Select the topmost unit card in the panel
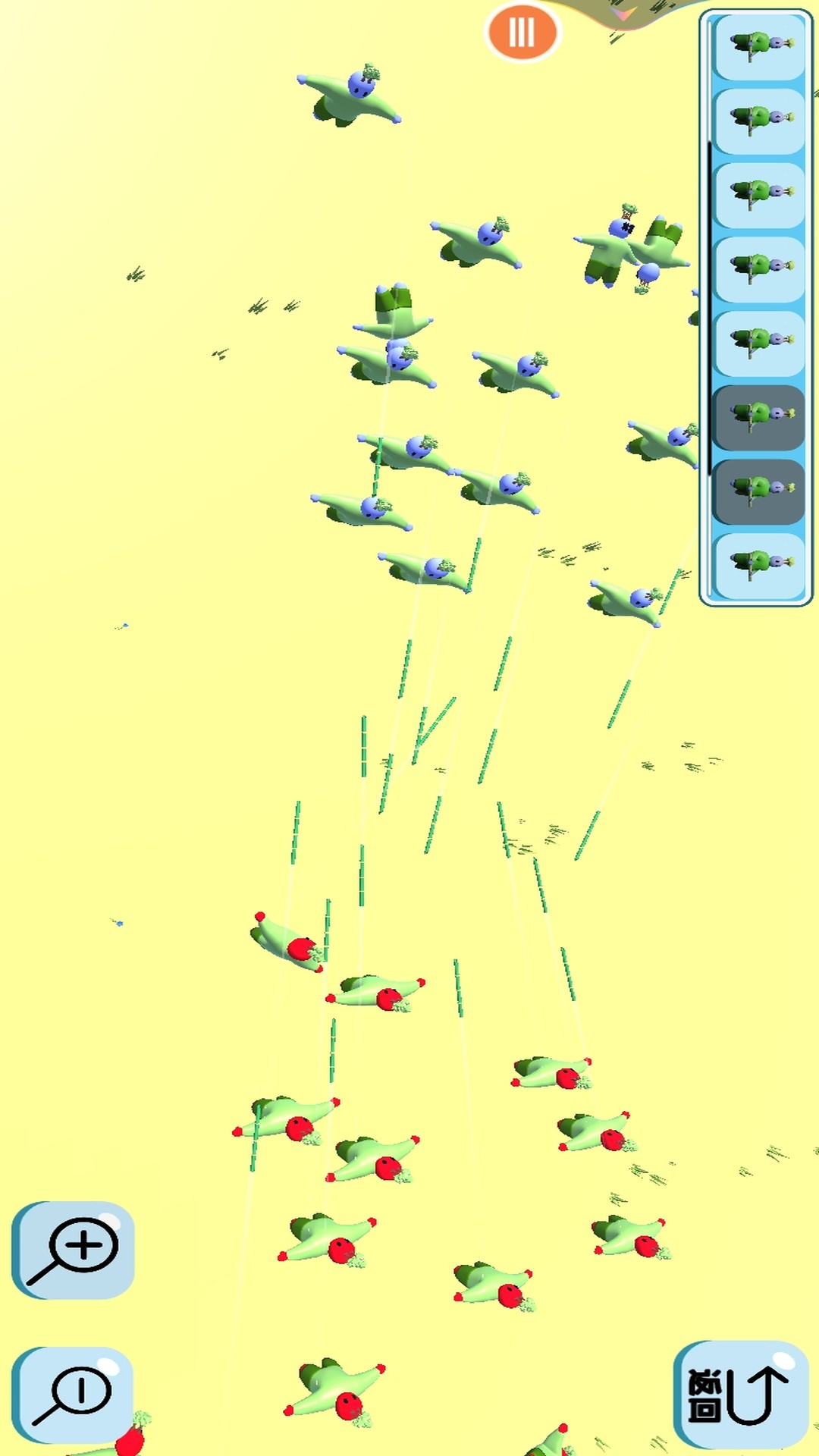 click(760, 45)
